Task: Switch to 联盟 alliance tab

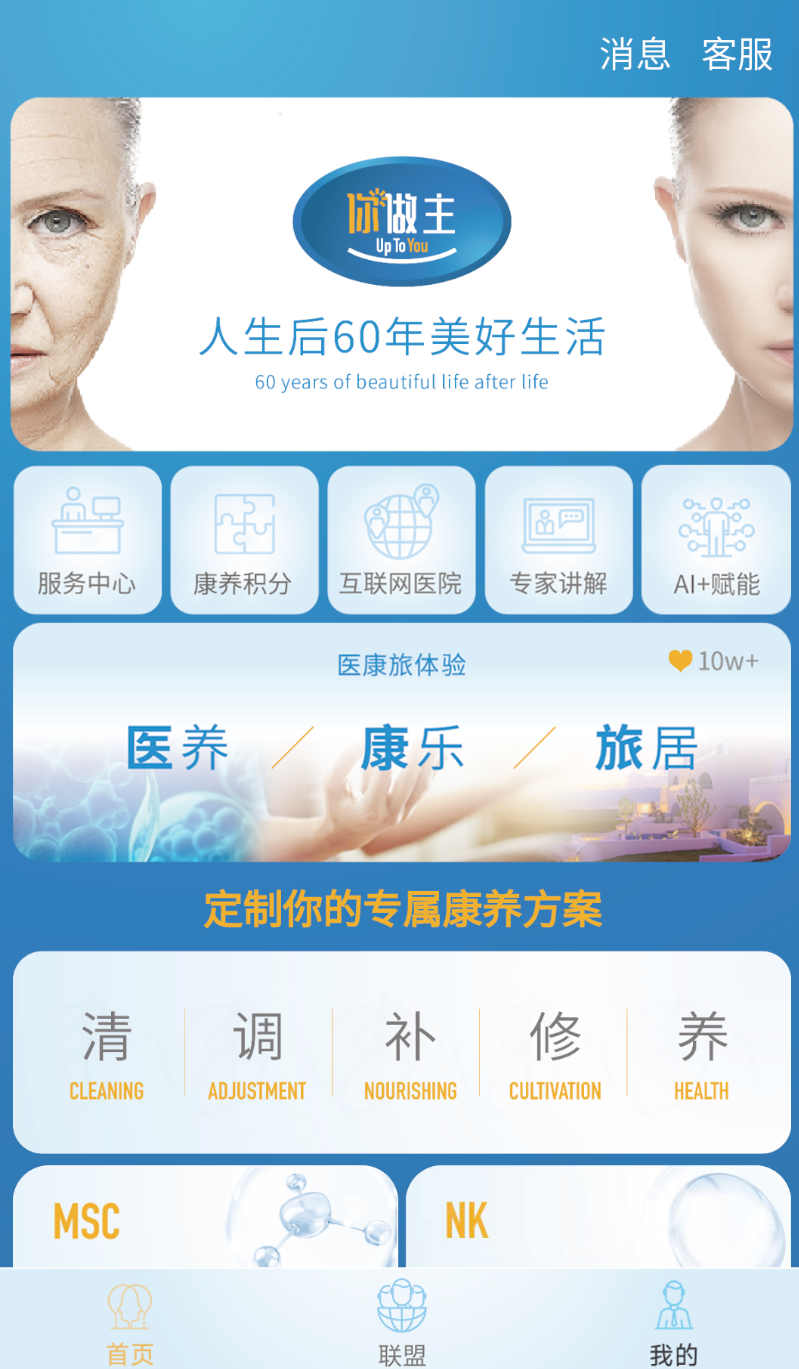Action: tap(402, 1322)
